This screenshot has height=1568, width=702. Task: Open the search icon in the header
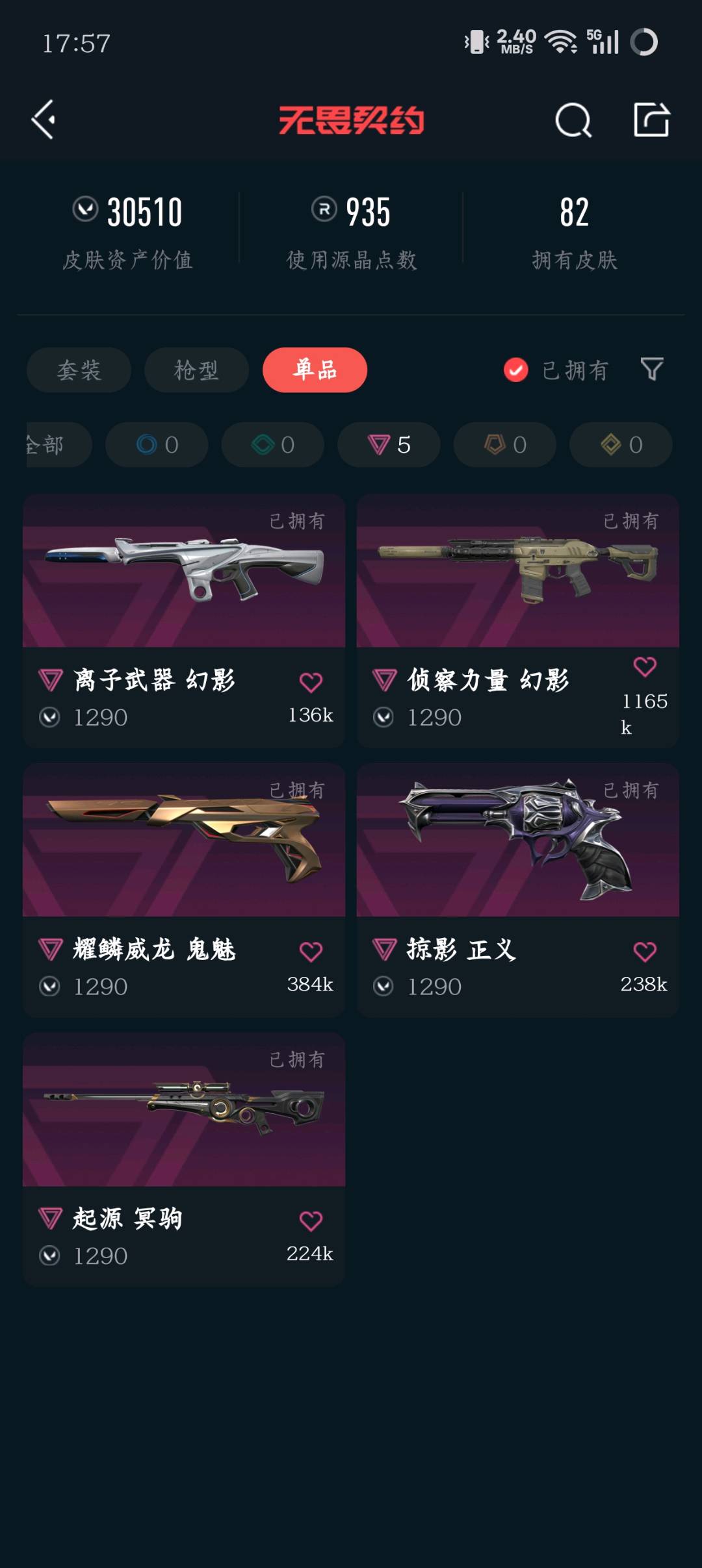tap(573, 120)
